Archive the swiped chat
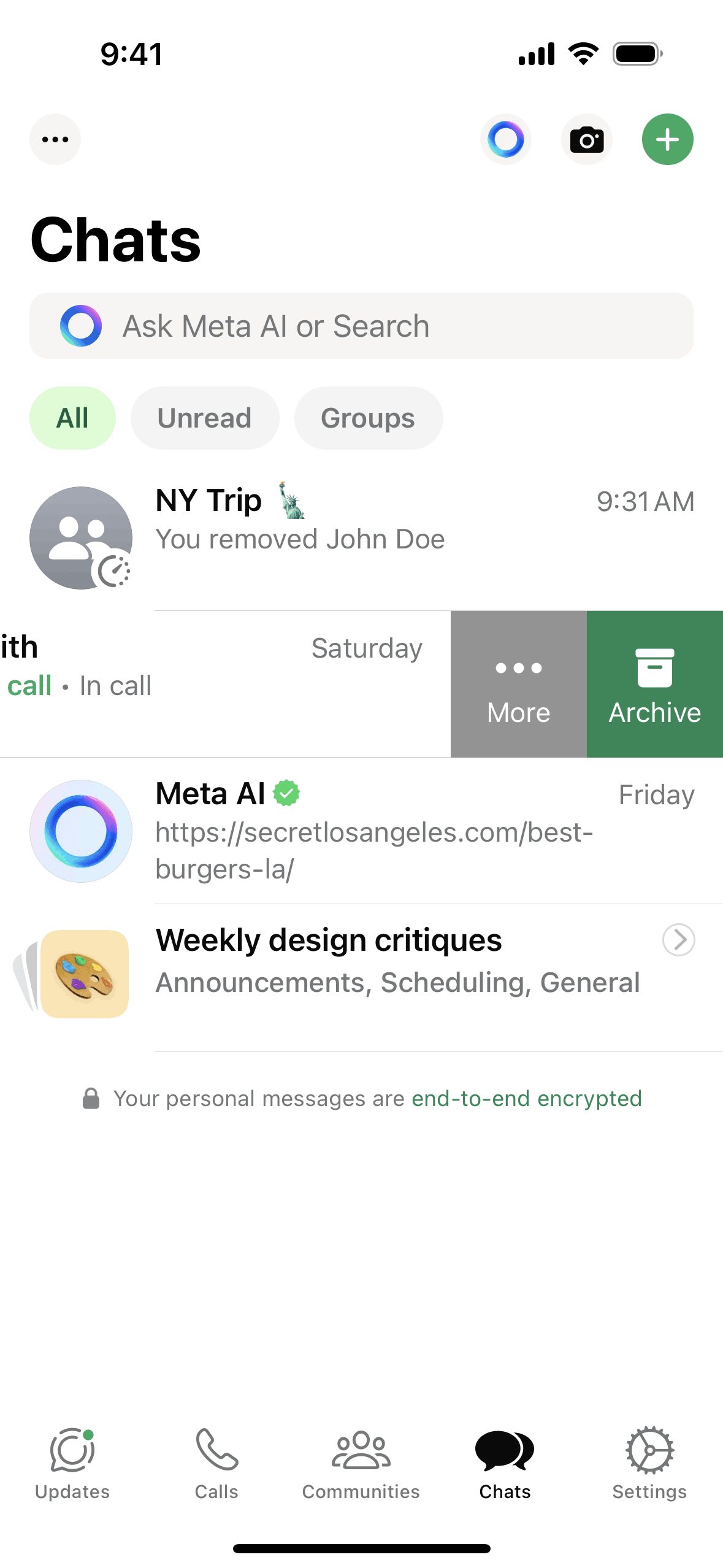 [654, 684]
